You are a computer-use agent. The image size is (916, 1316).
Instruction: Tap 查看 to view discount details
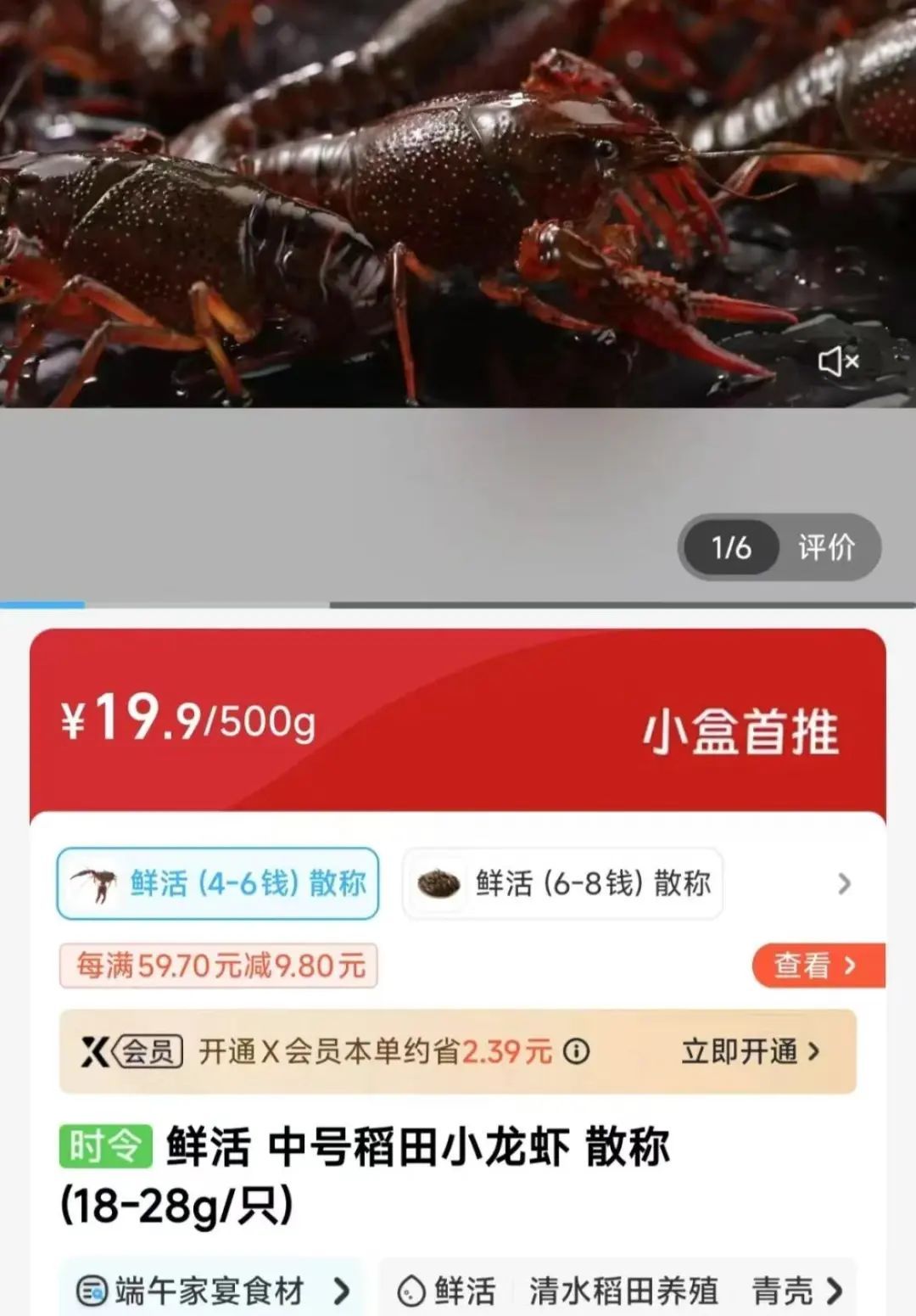(x=817, y=965)
